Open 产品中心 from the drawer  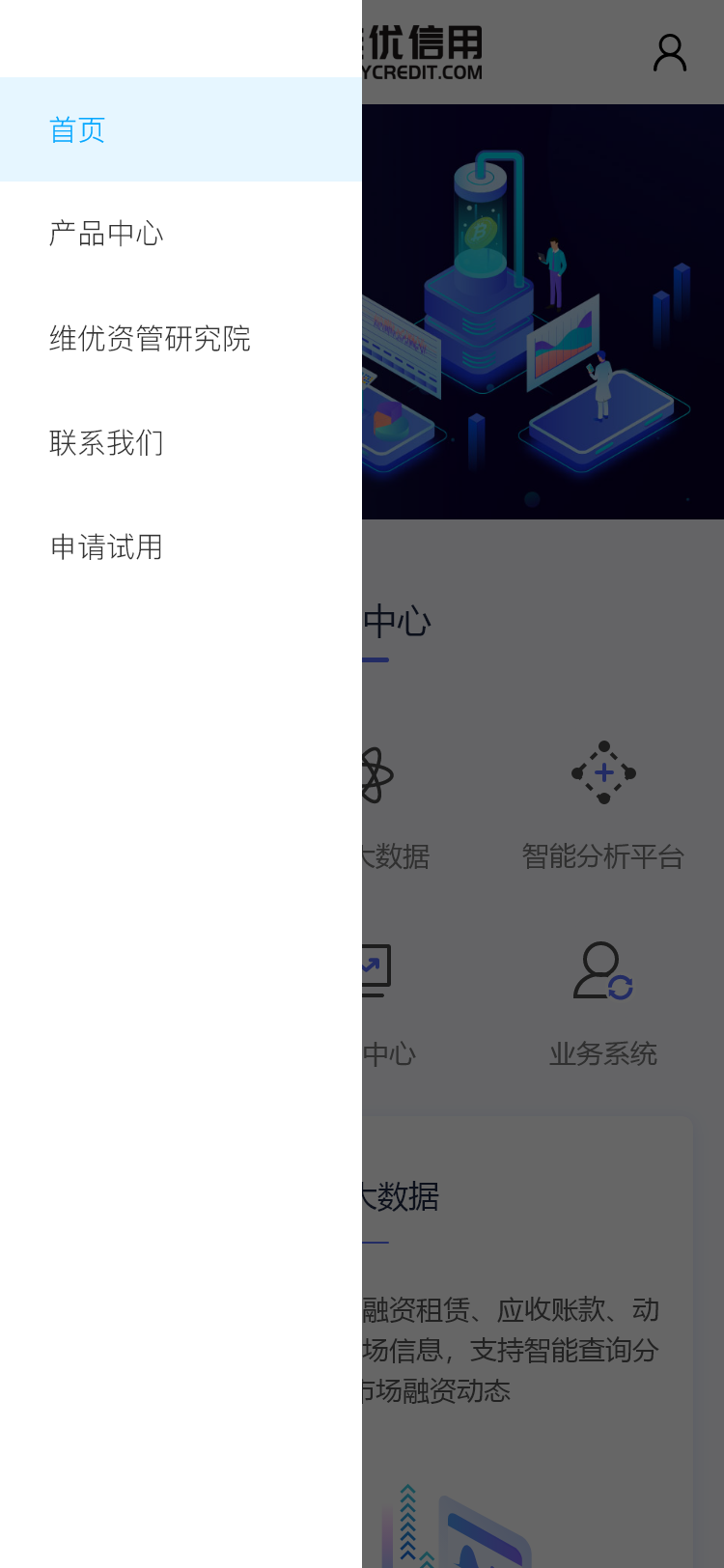(106, 234)
